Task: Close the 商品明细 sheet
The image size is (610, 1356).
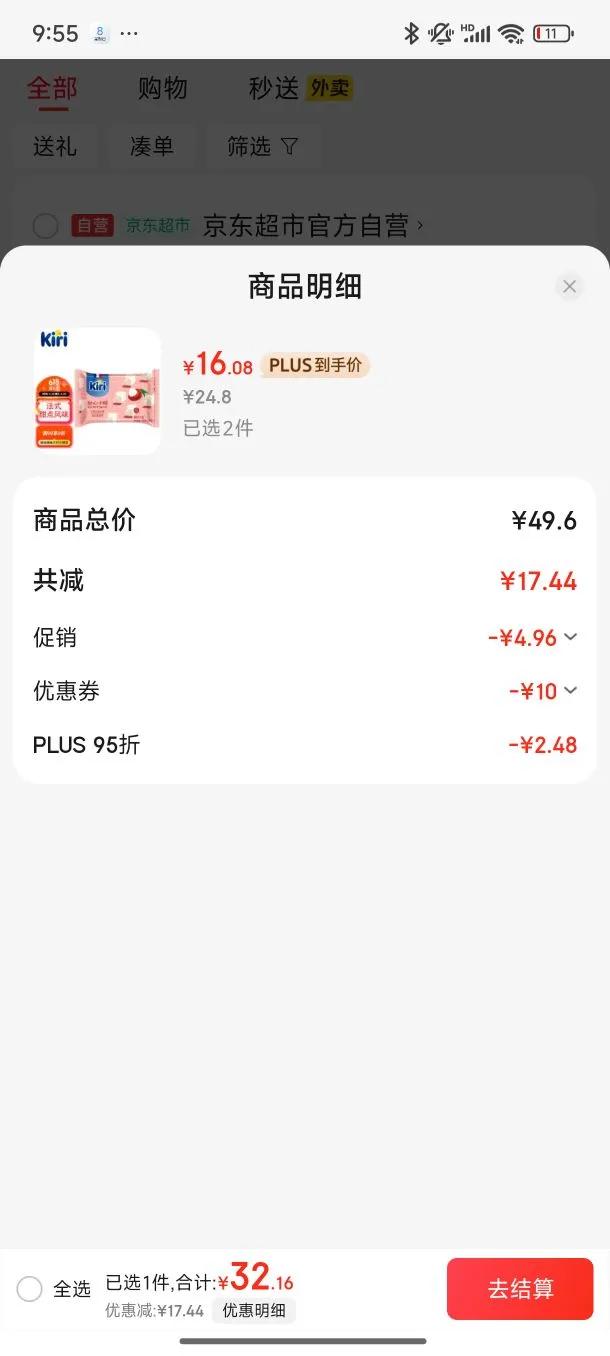Action: click(569, 287)
